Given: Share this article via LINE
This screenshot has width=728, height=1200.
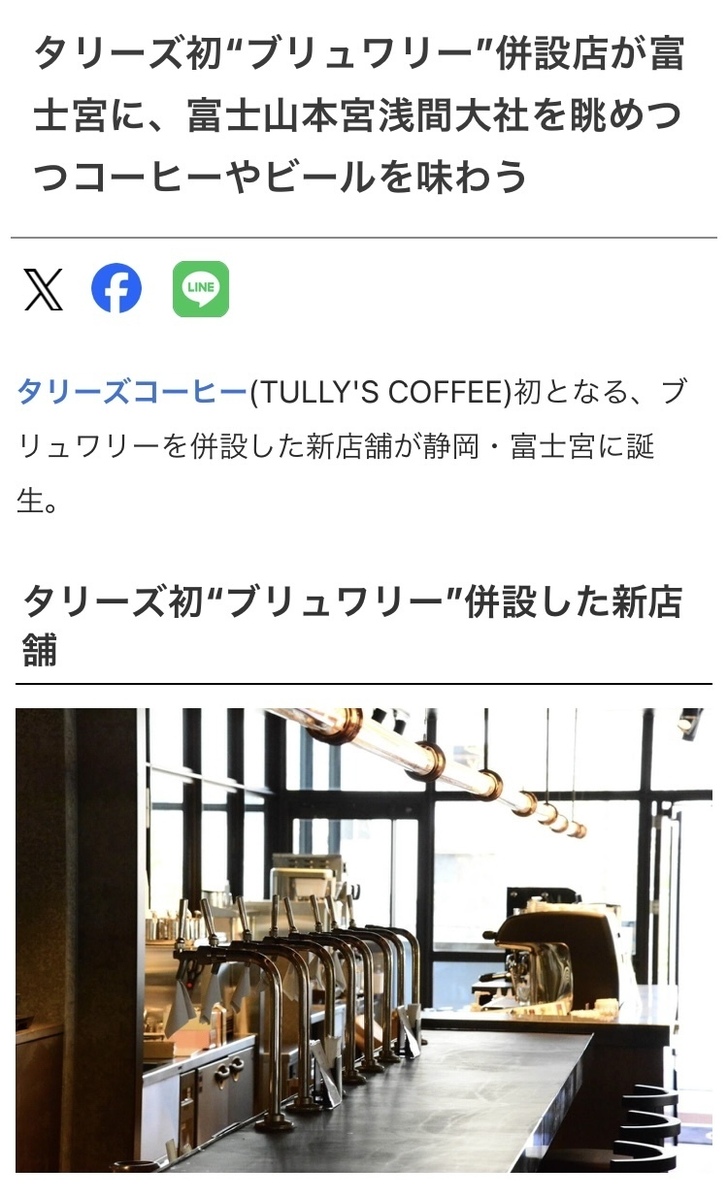Looking at the screenshot, I should coord(200,290).
